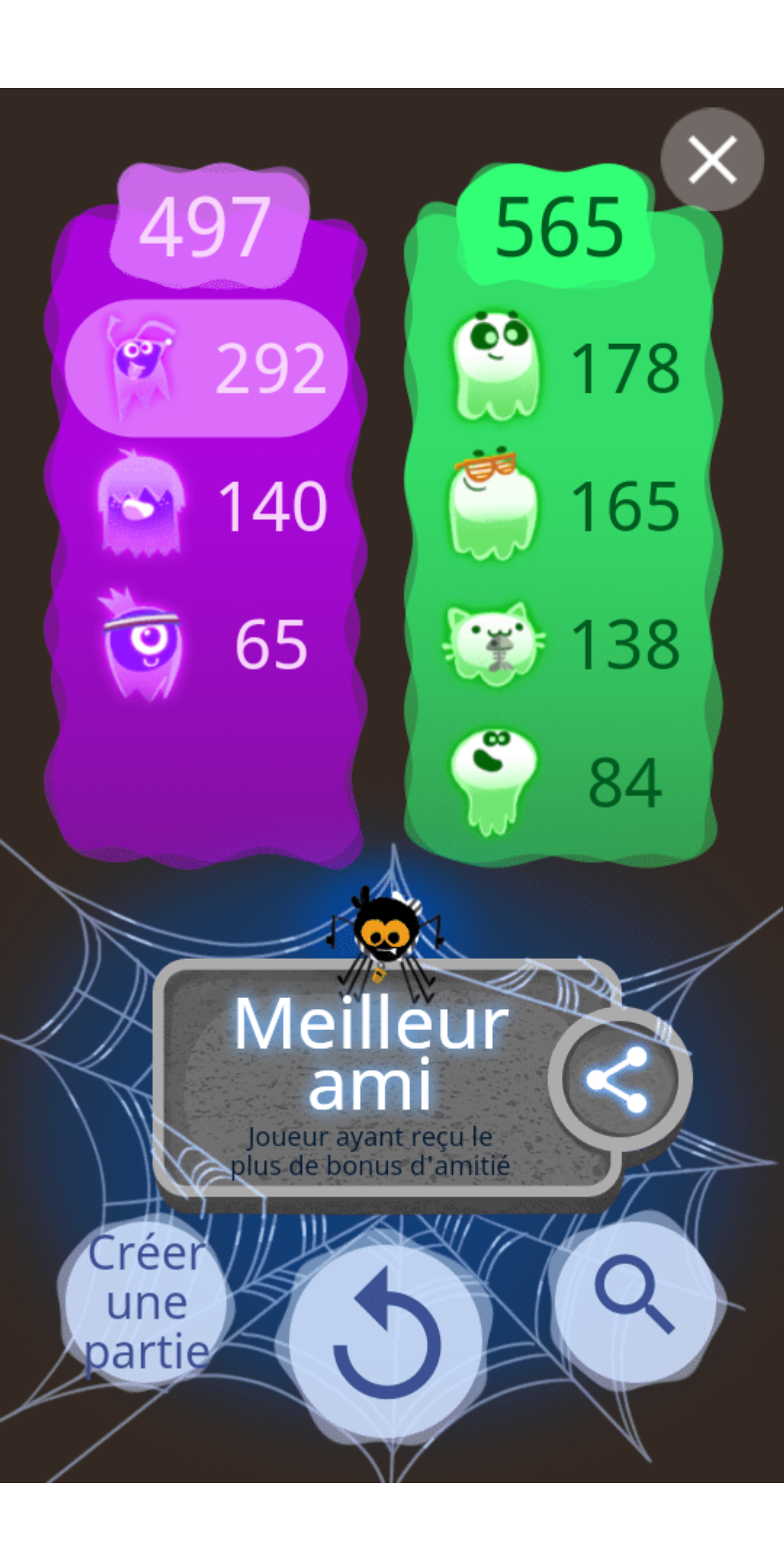Open the magnifying glass search button

tap(634, 1295)
